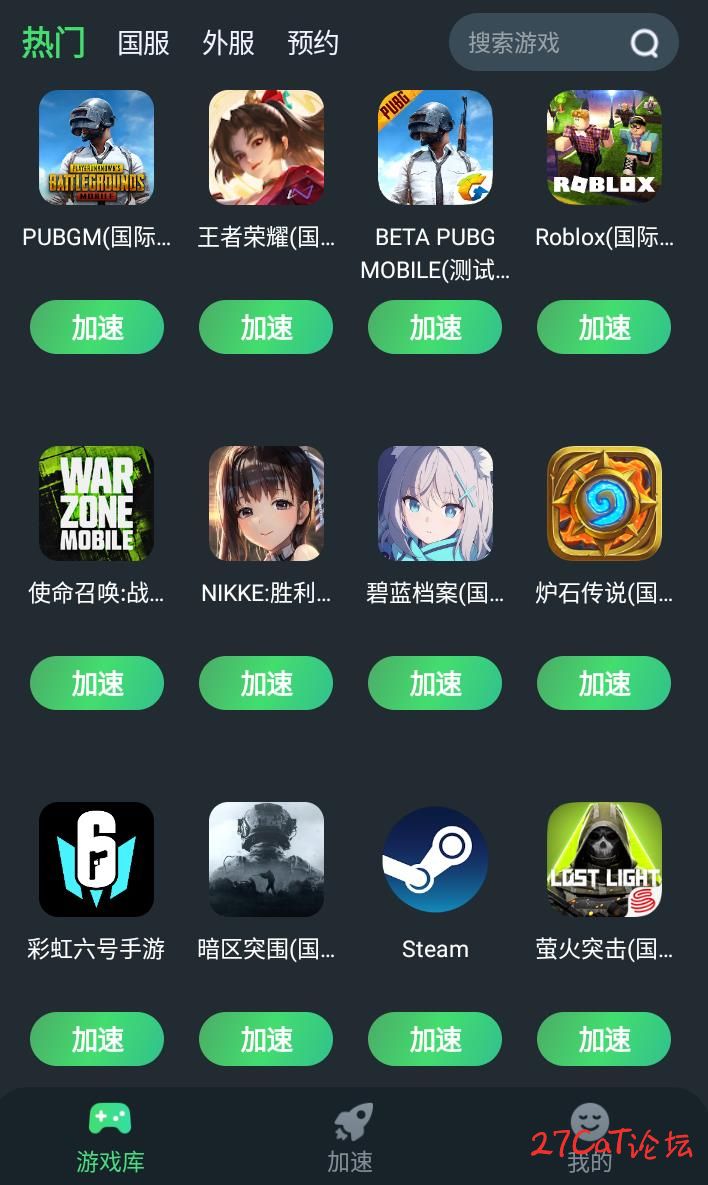Tap the search magnifier icon
The image size is (708, 1185).
tap(645, 43)
